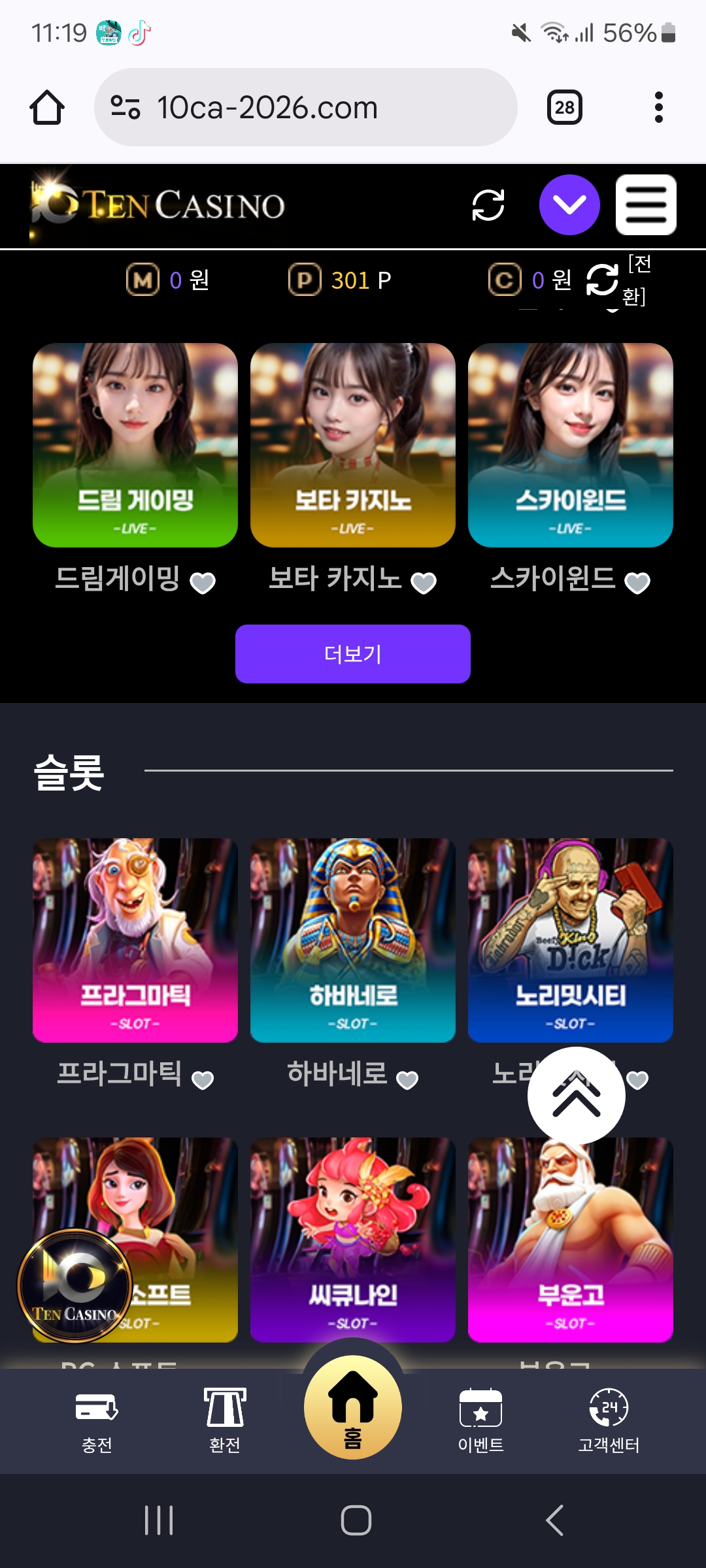
Task: Go to 환전 withdrawal tab
Action: point(225,1419)
